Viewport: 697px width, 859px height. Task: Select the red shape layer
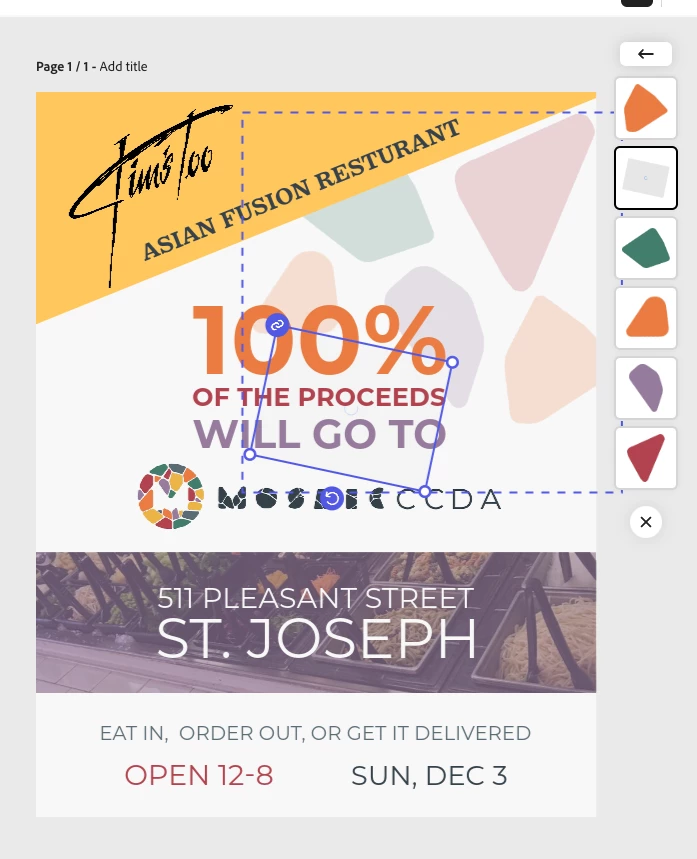pyautogui.click(x=646, y=458)
